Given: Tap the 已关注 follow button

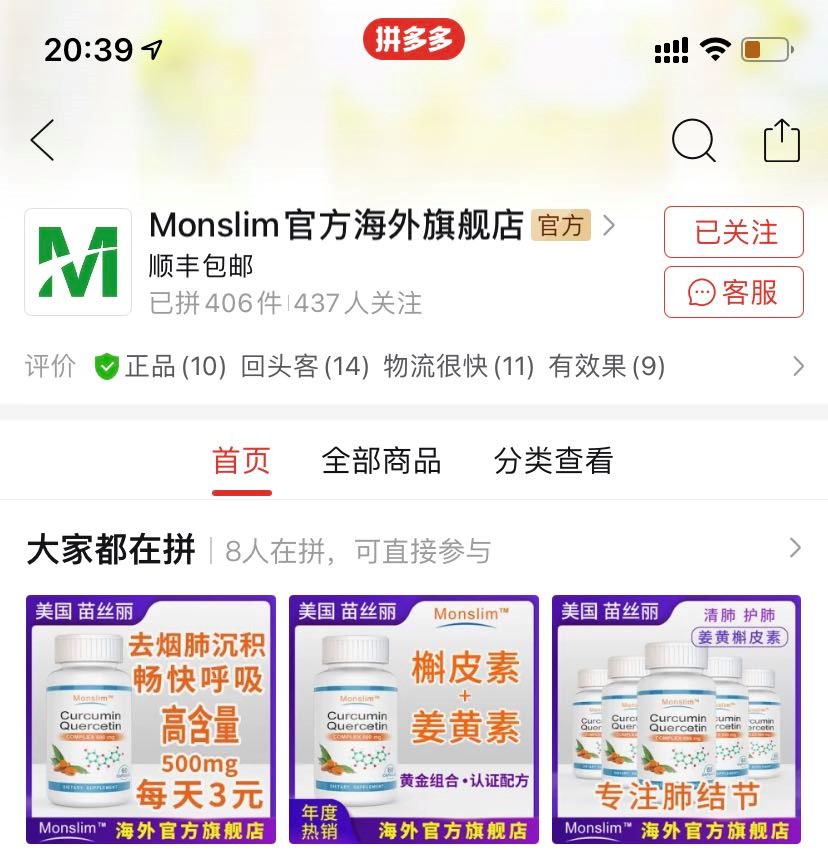Looking at the screenshot, I should pyautogui.click(x=733, y=232).
